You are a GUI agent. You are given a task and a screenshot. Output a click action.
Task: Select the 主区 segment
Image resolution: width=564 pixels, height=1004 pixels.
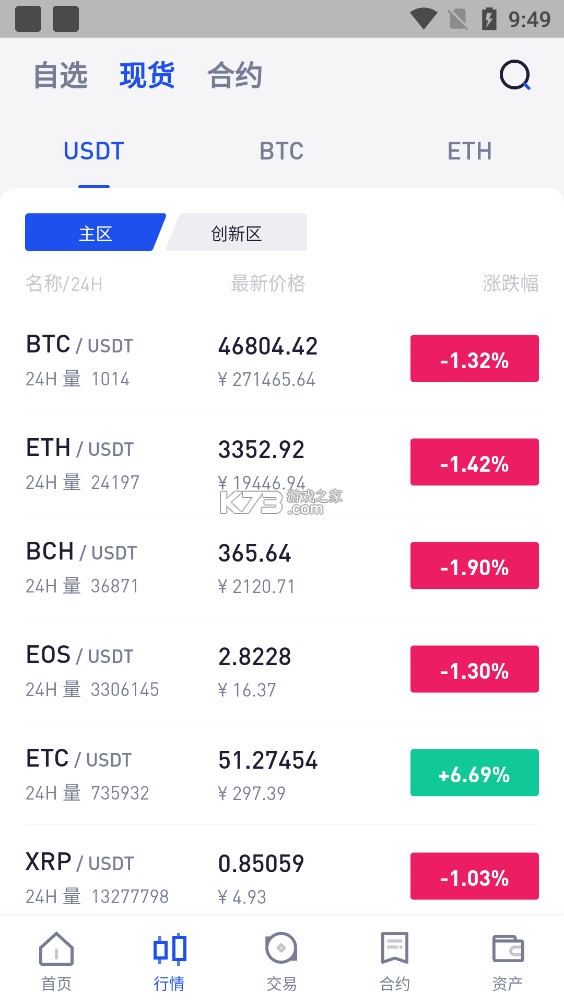click(x=95, y=232)
